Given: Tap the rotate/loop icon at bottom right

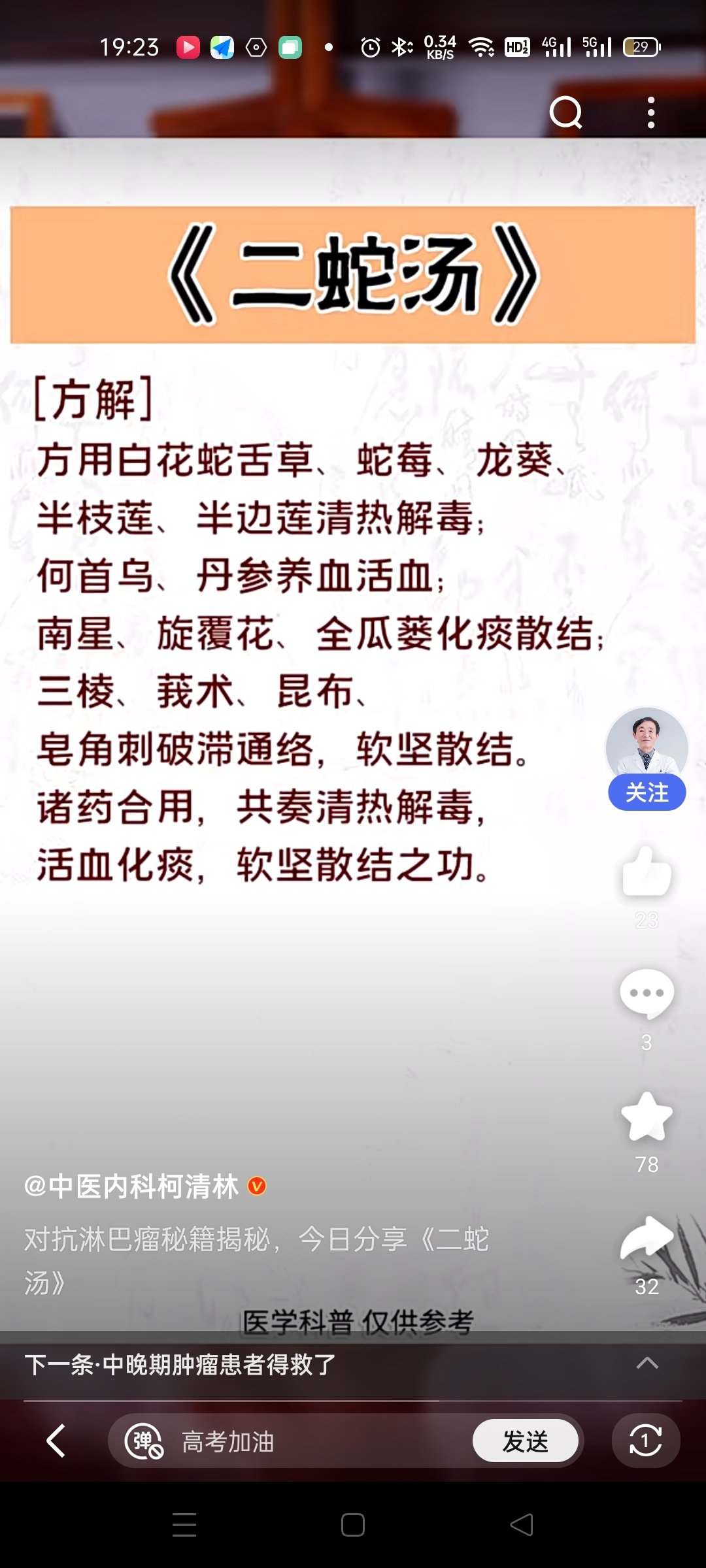Looking at the screenshot, I should 646,1441.
